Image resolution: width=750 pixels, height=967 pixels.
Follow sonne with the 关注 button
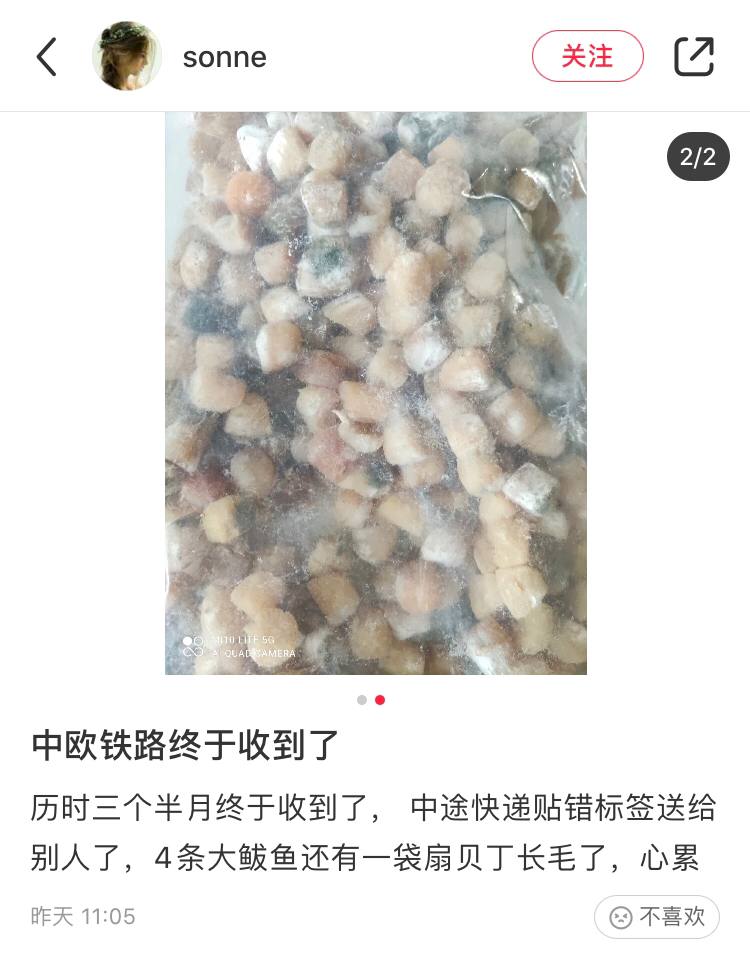coord(588,56)
